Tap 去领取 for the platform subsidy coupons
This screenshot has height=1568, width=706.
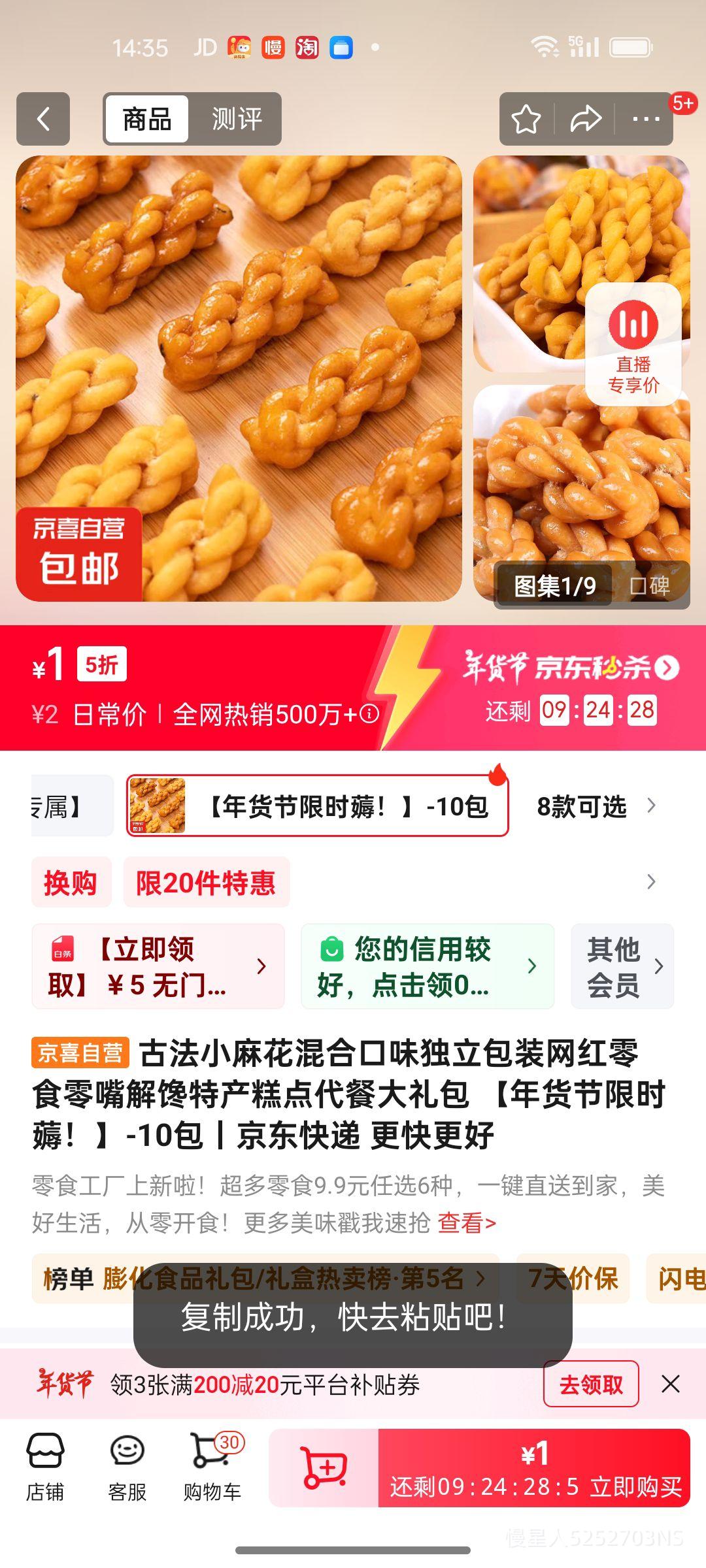(591, 1384)
